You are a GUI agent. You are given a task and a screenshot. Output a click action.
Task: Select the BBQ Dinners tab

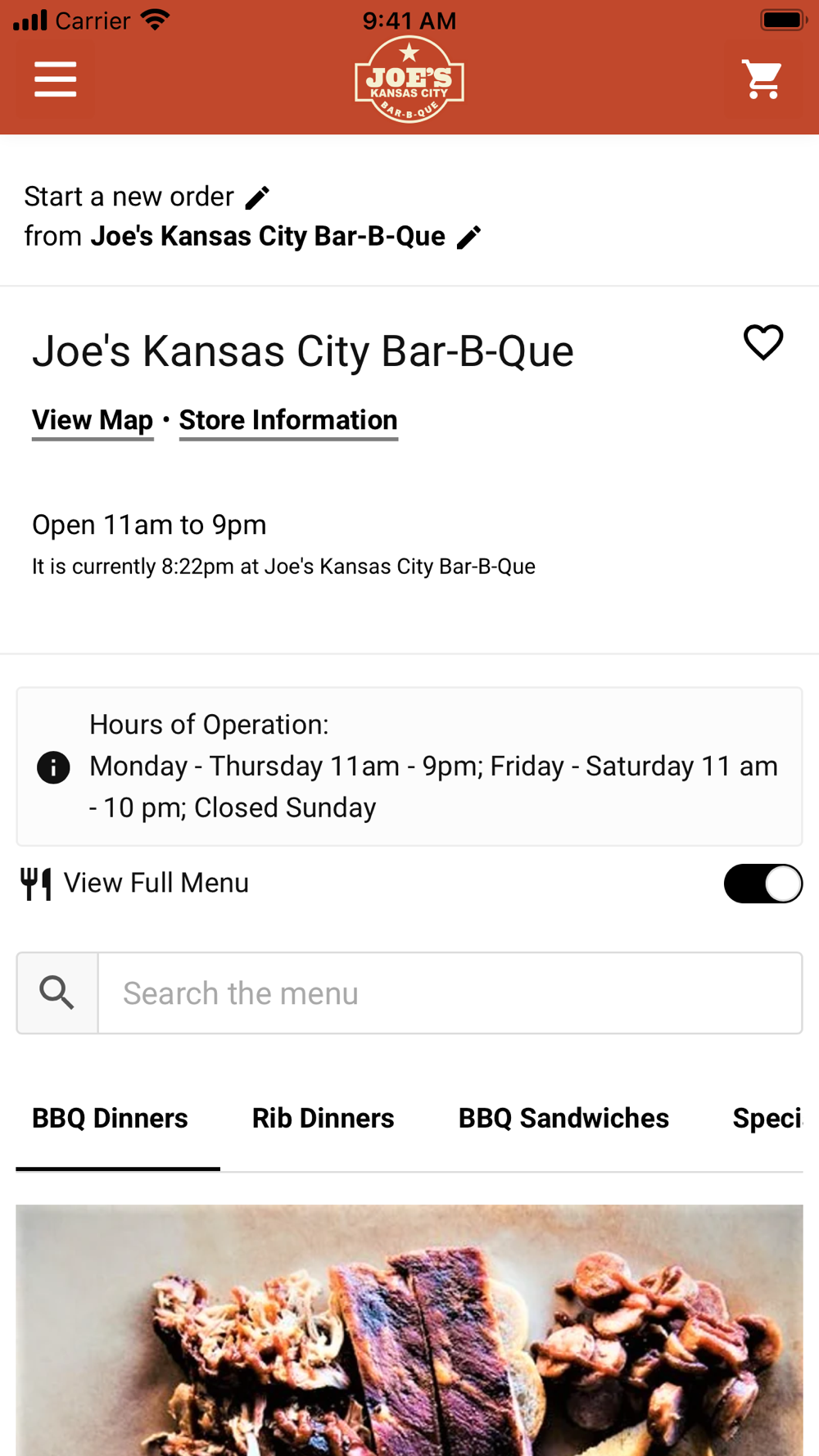click(111, 1119)
